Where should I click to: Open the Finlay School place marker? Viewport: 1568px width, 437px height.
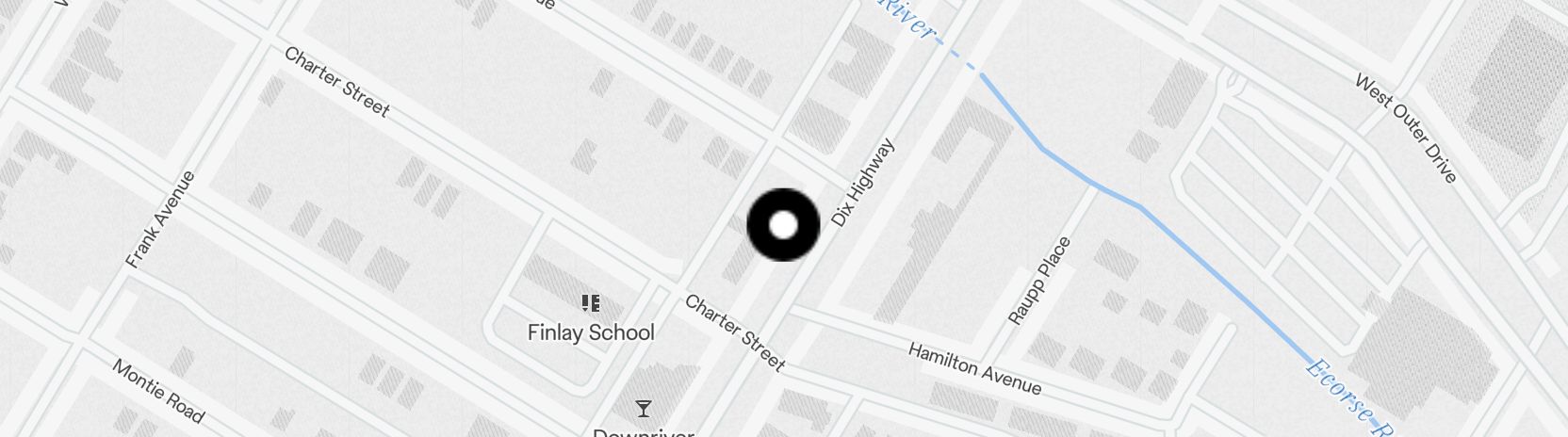pos(590,303)
